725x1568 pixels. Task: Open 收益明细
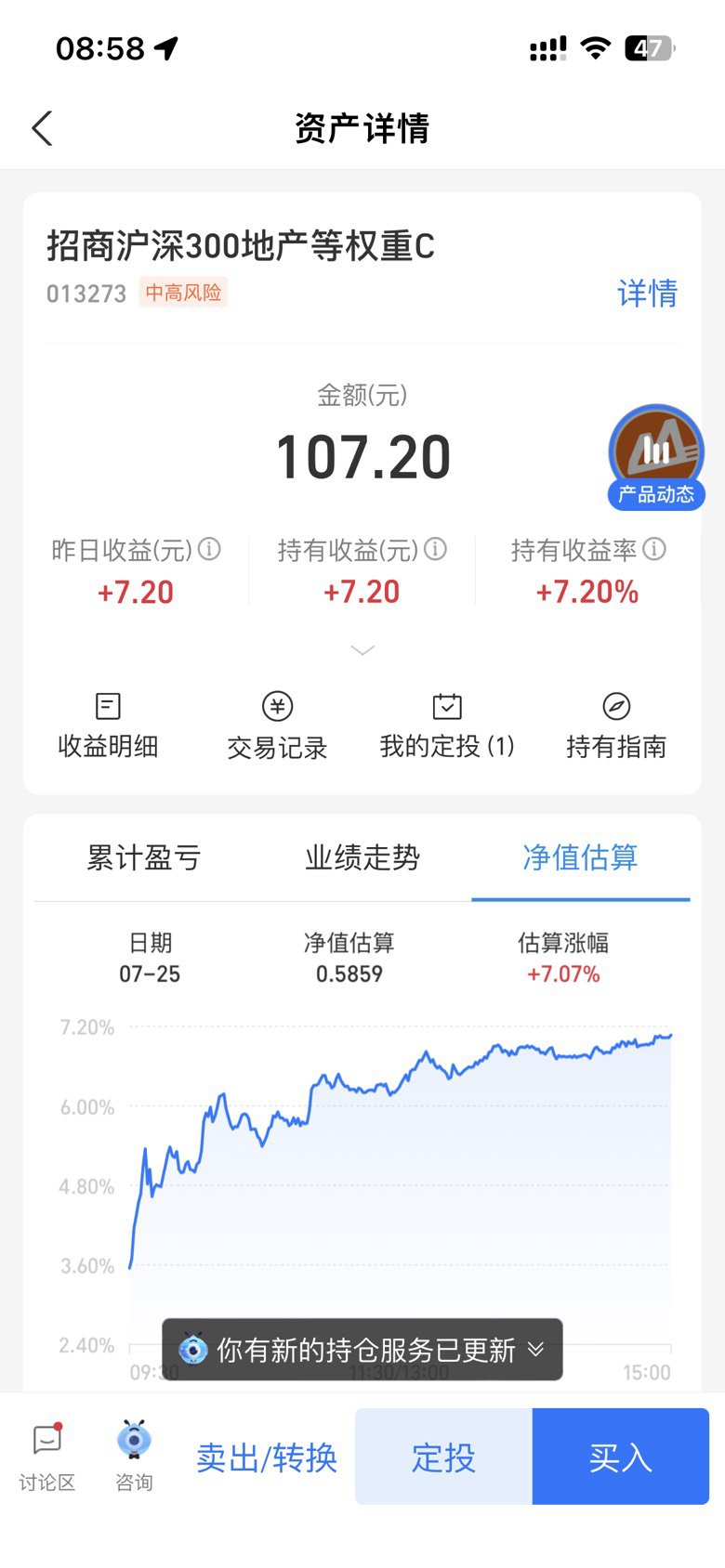[x=108, y=726]
